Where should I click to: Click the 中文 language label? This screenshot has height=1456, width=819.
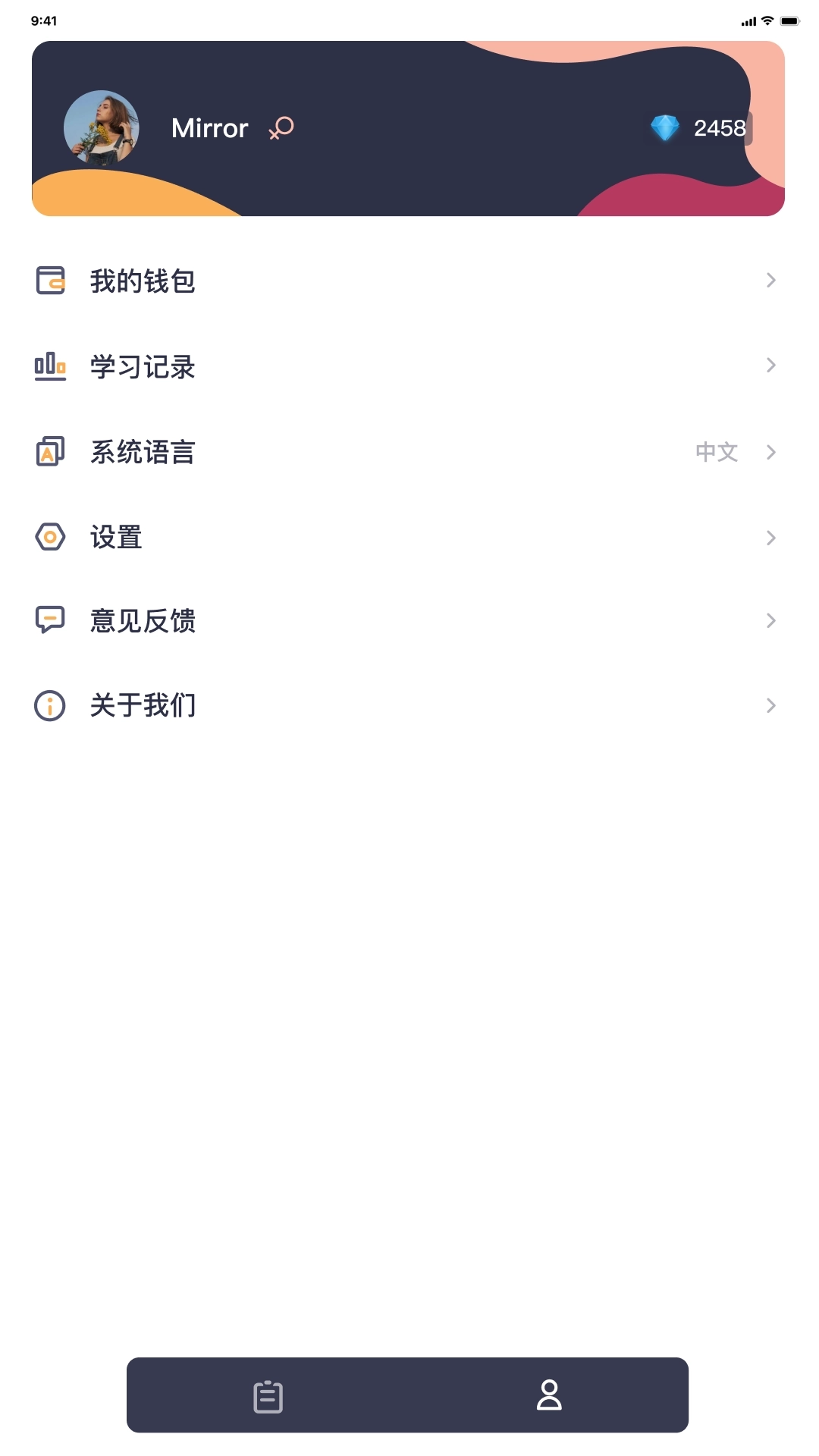(716, 451)
